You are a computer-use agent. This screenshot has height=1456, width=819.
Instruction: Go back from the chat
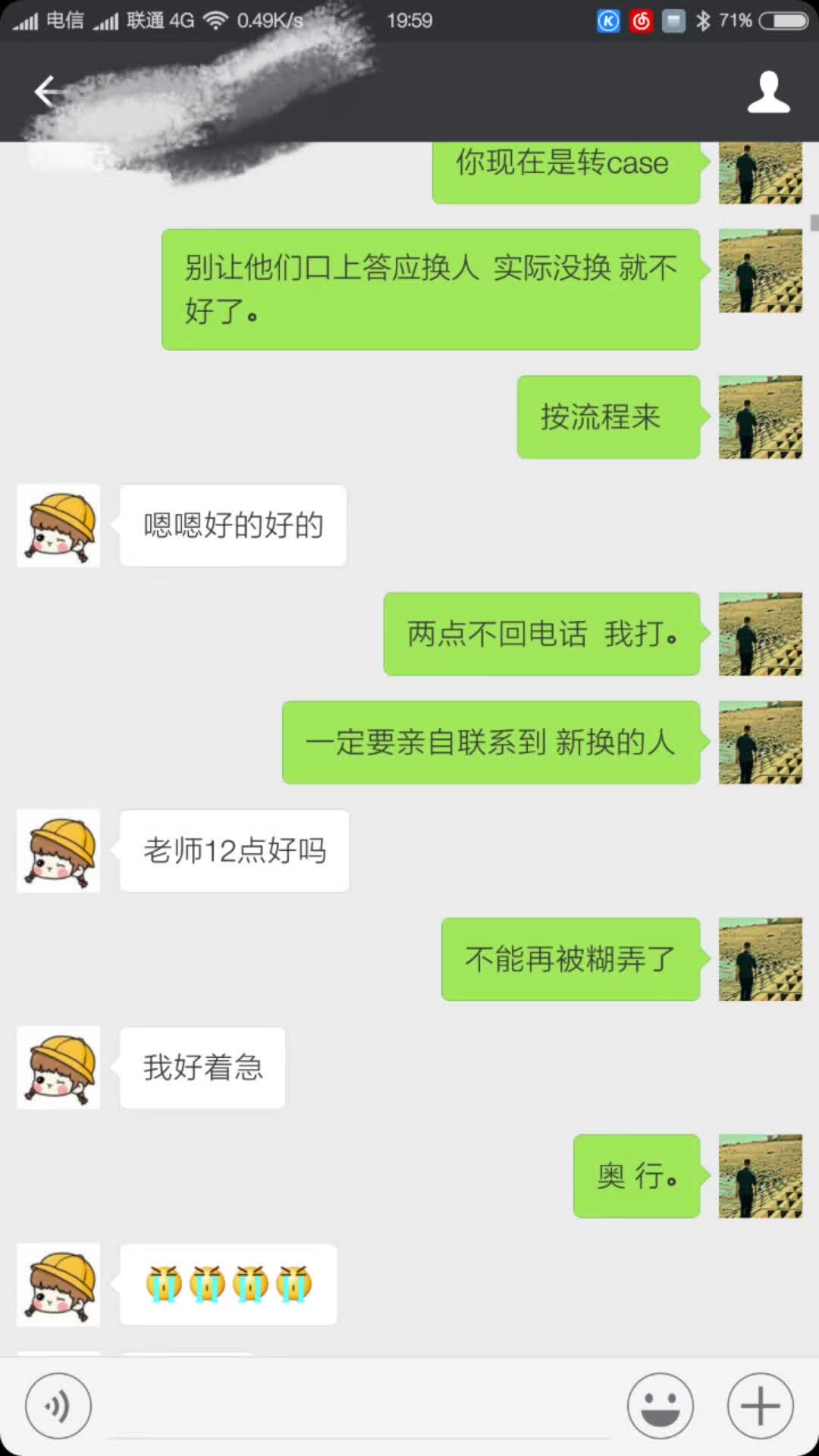[x=47, y=92]
